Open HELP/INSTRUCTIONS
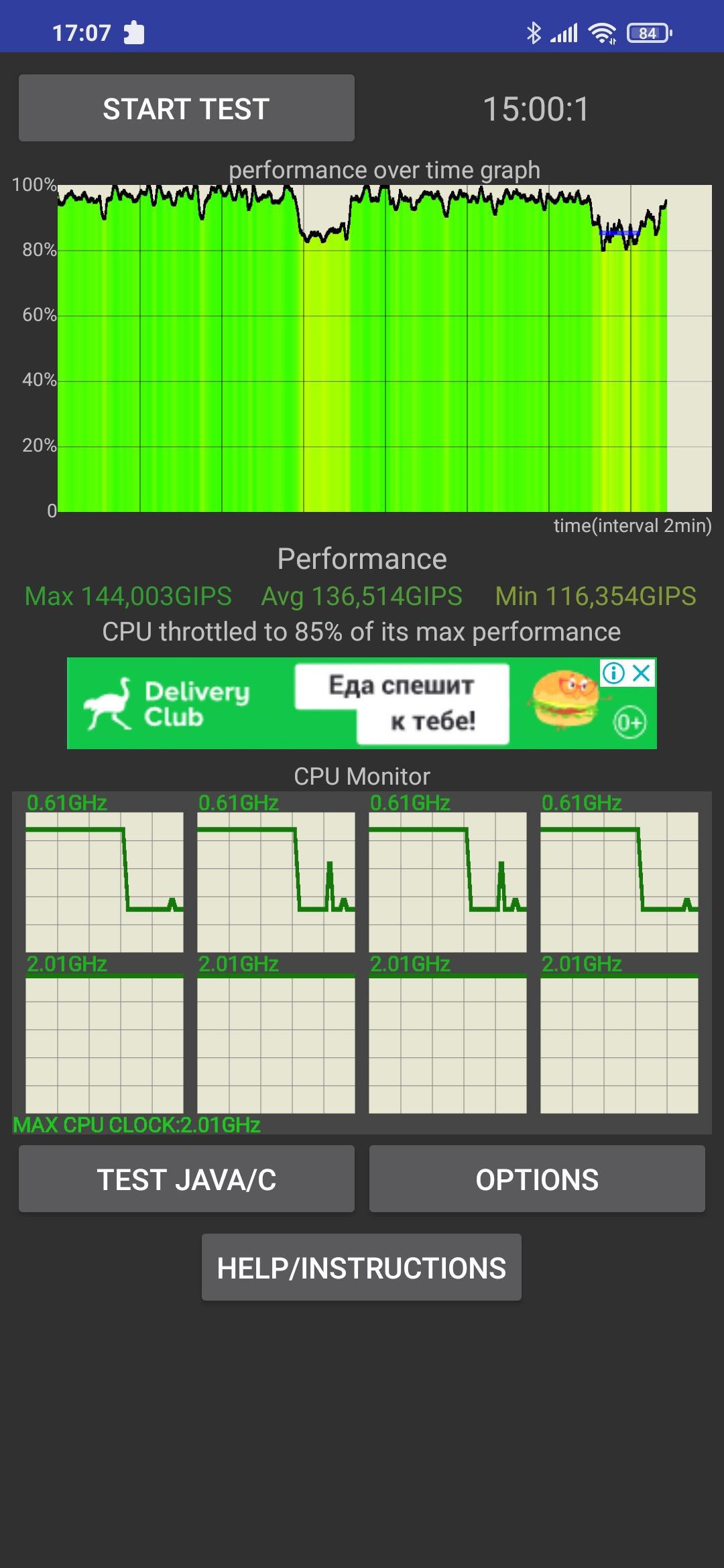 coord(361,1268)
